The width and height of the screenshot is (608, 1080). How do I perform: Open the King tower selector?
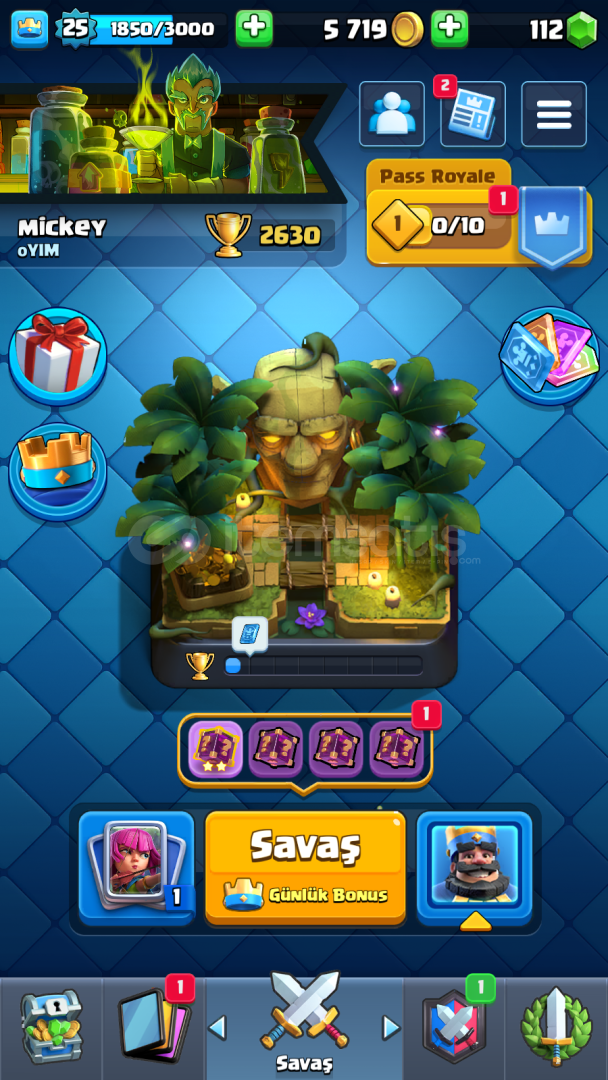tap(474, 868)
